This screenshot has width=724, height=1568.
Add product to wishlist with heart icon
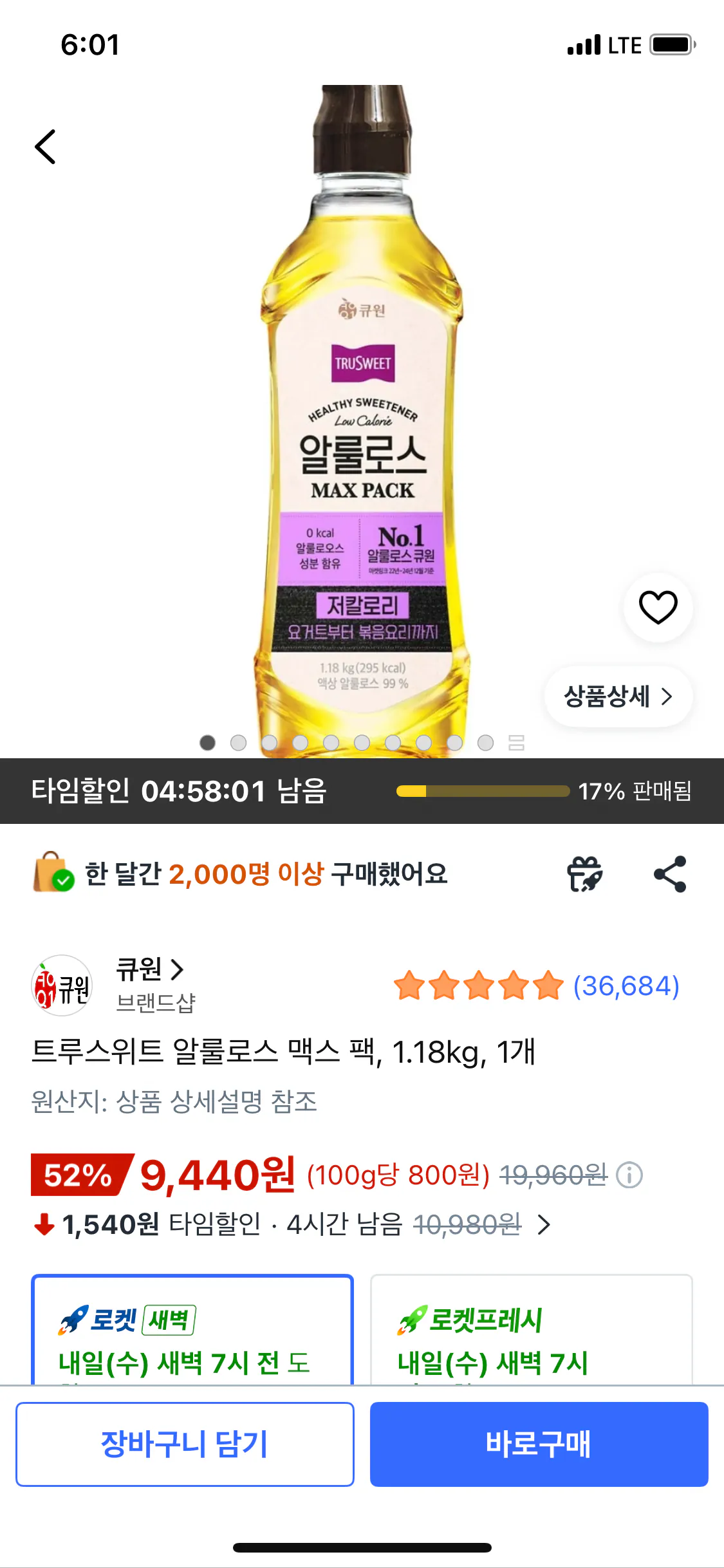(658, 608)
